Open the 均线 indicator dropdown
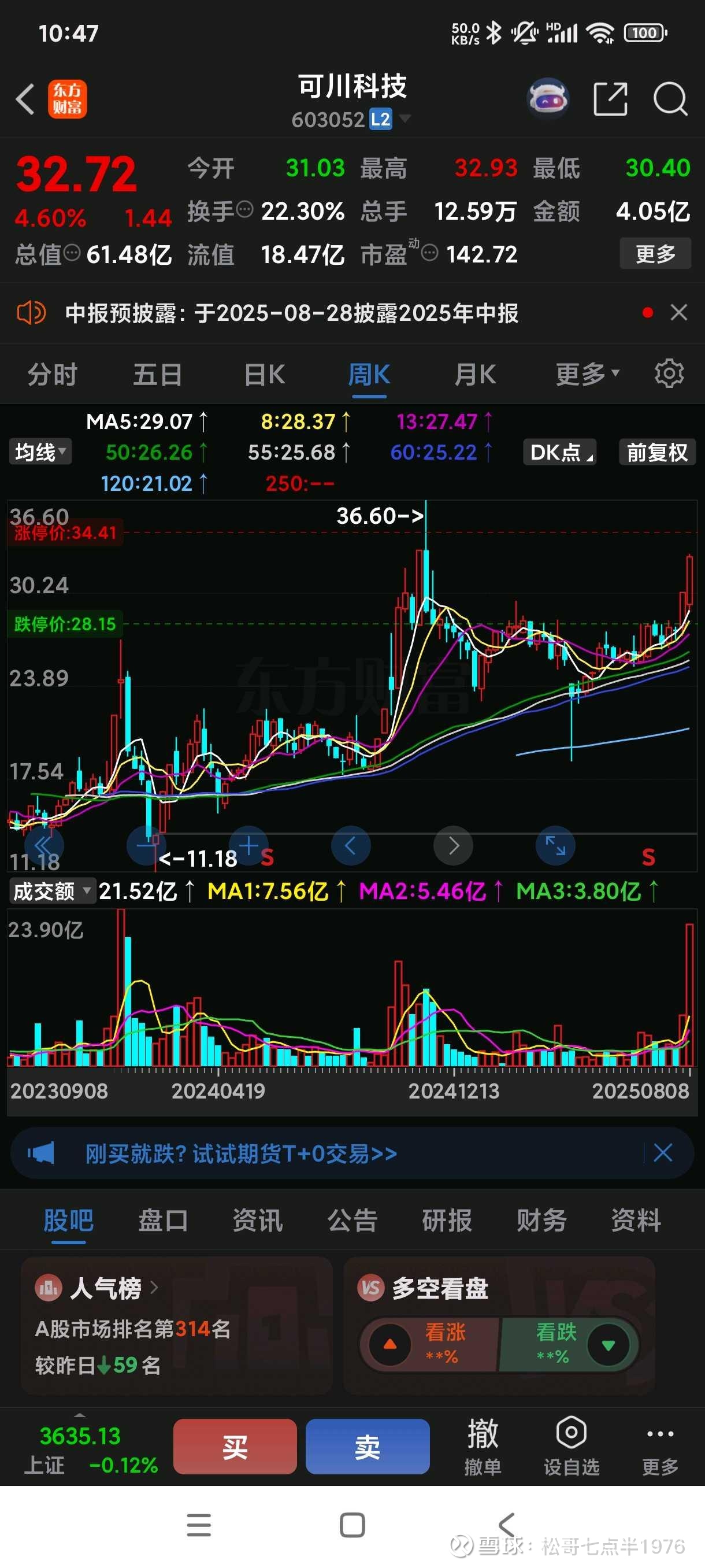The width and height of the screenshot is (705, 1568). click(40, 452)
